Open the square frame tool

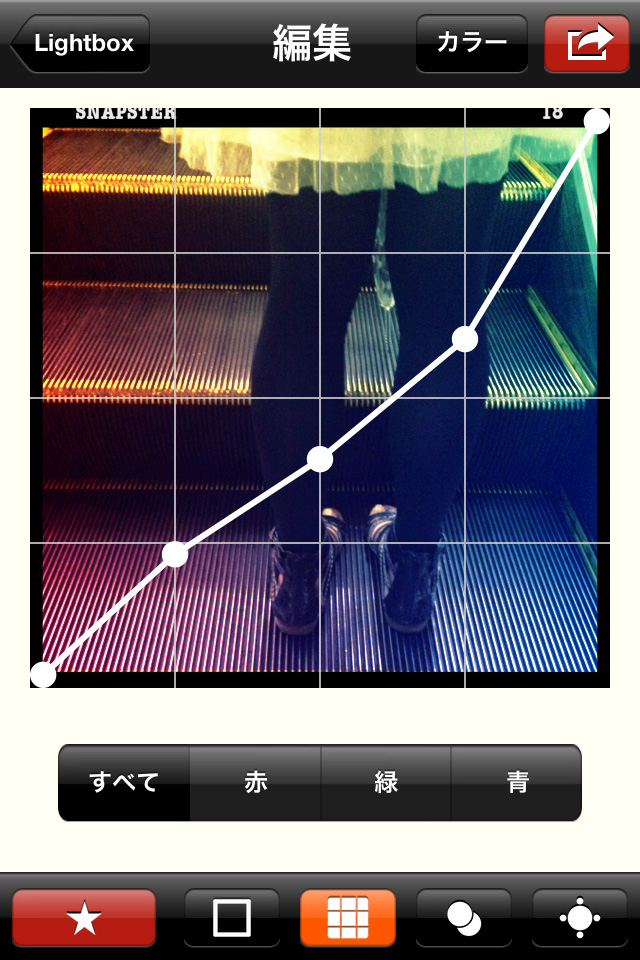coord(232,918)
